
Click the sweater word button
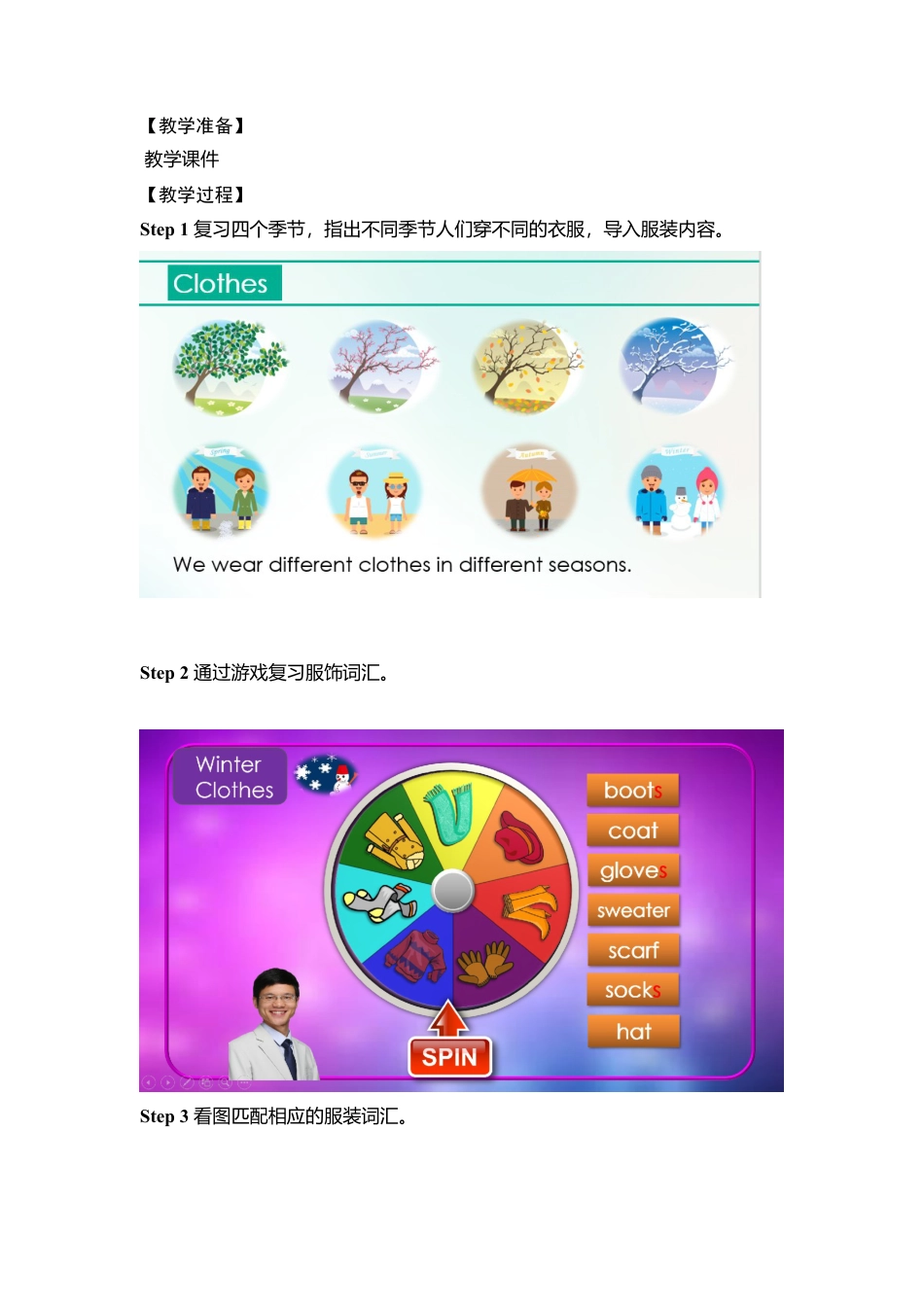click(632, 910)
